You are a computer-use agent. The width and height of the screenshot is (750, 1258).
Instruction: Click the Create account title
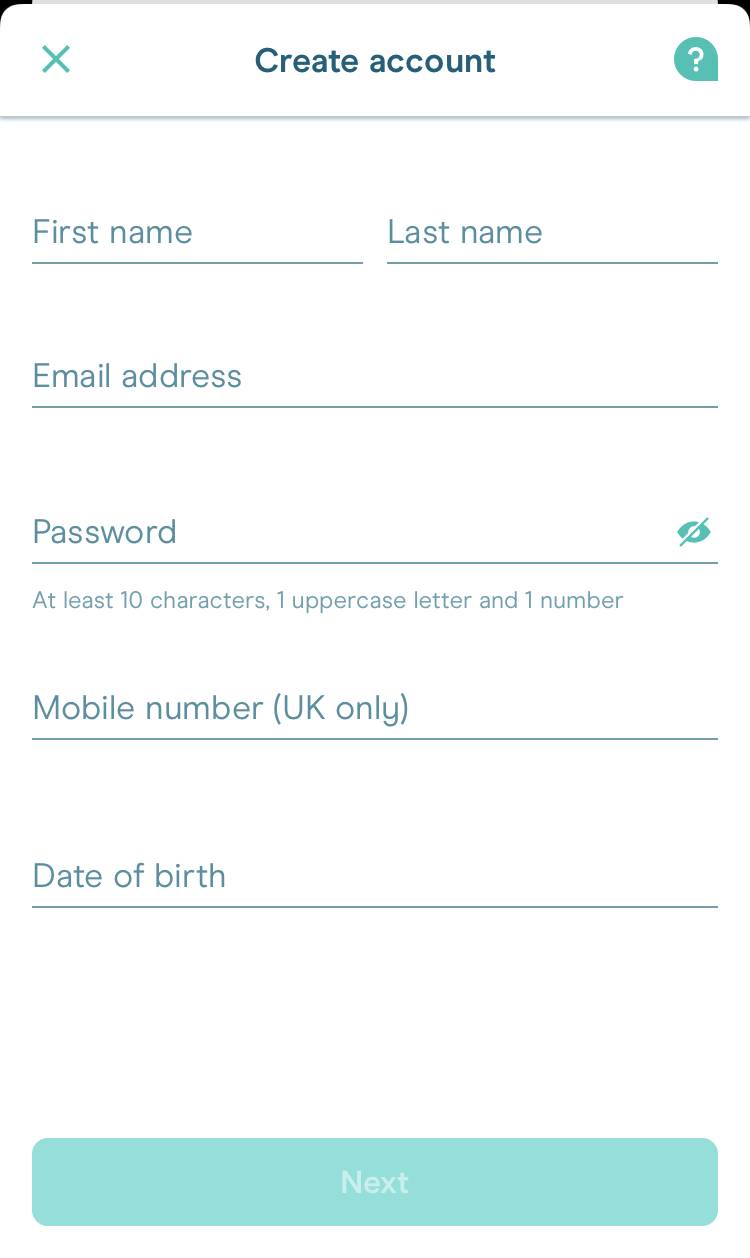(x=375, y=61)
